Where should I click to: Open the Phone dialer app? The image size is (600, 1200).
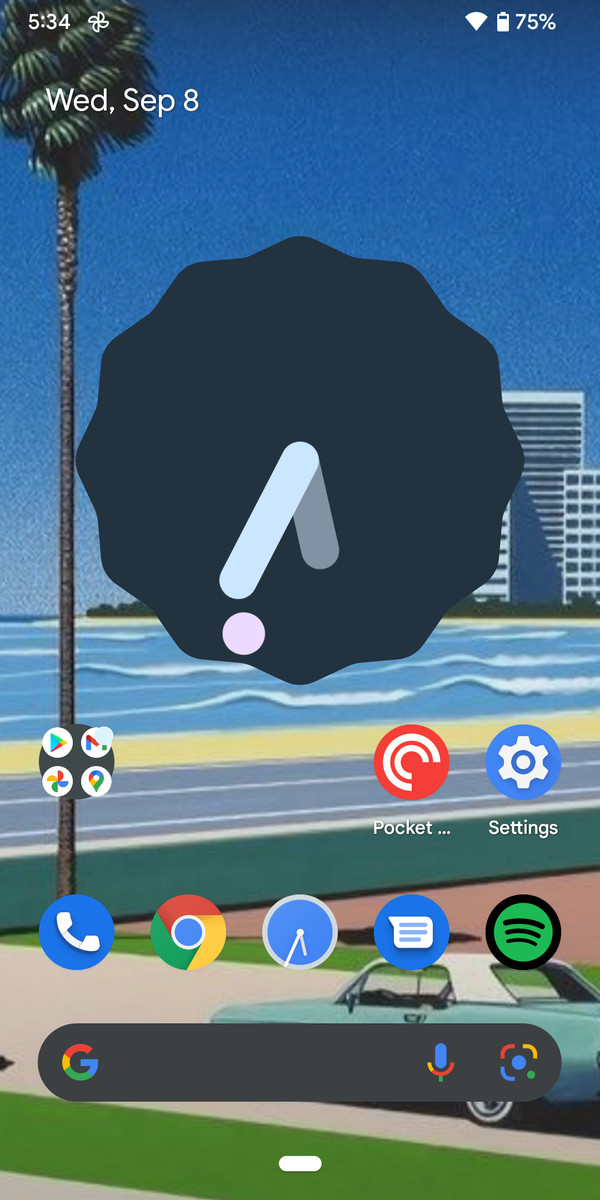76,932
